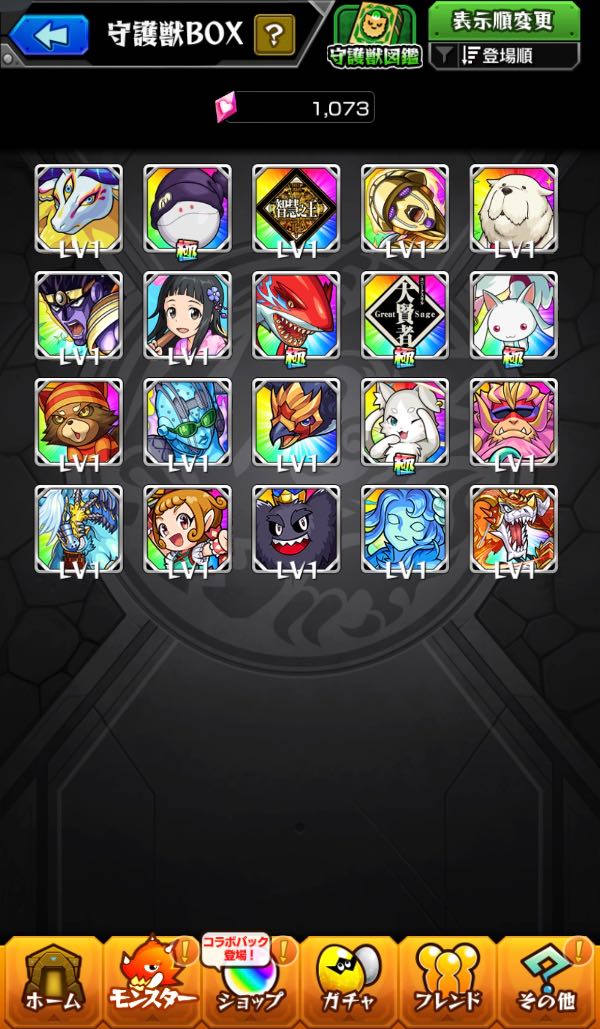Select the blue-haired woman guardian
This screenshot has height=1029, width=600.
point(405,529)
